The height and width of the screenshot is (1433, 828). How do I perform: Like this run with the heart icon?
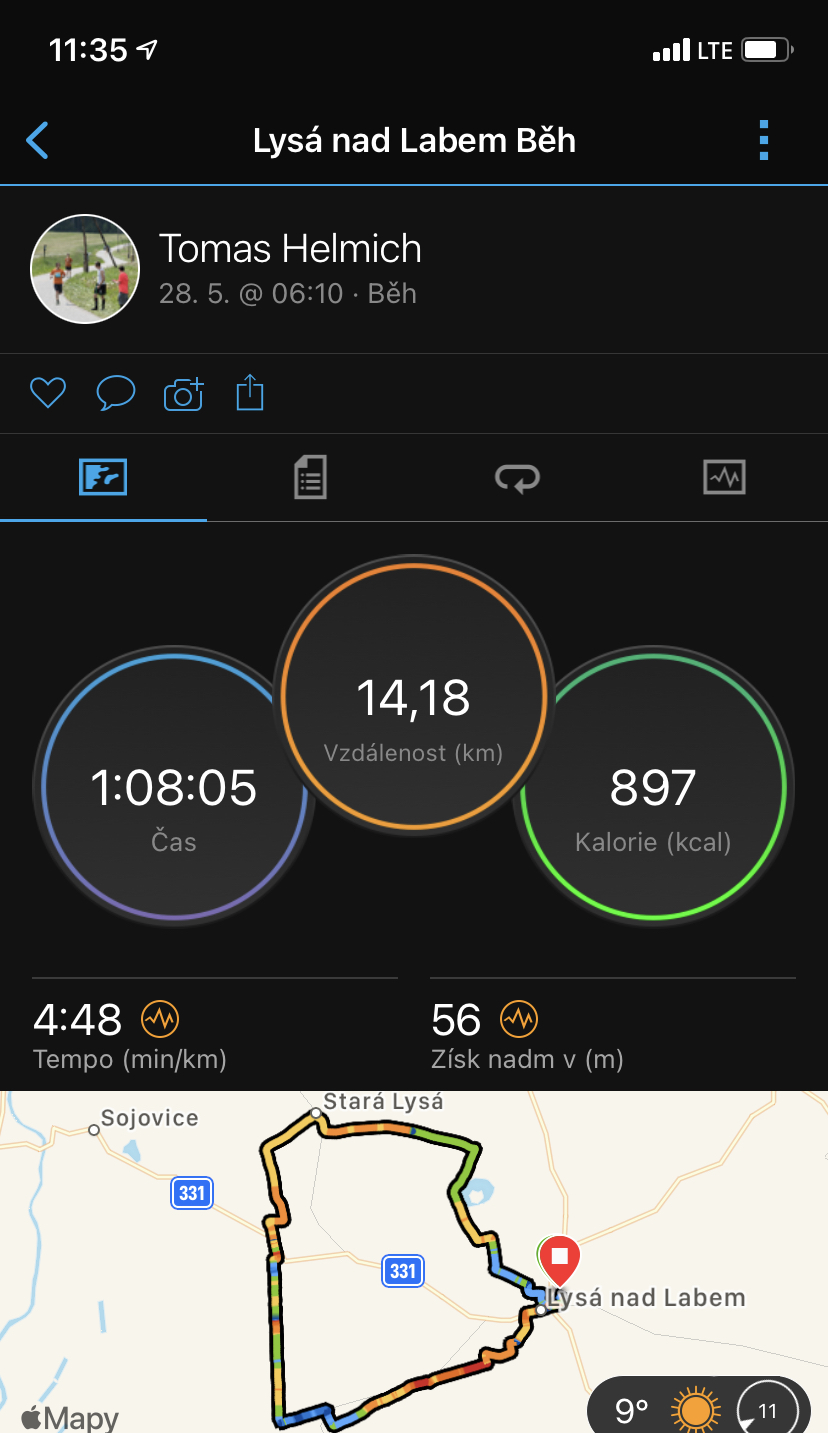[x=47, y=393]
